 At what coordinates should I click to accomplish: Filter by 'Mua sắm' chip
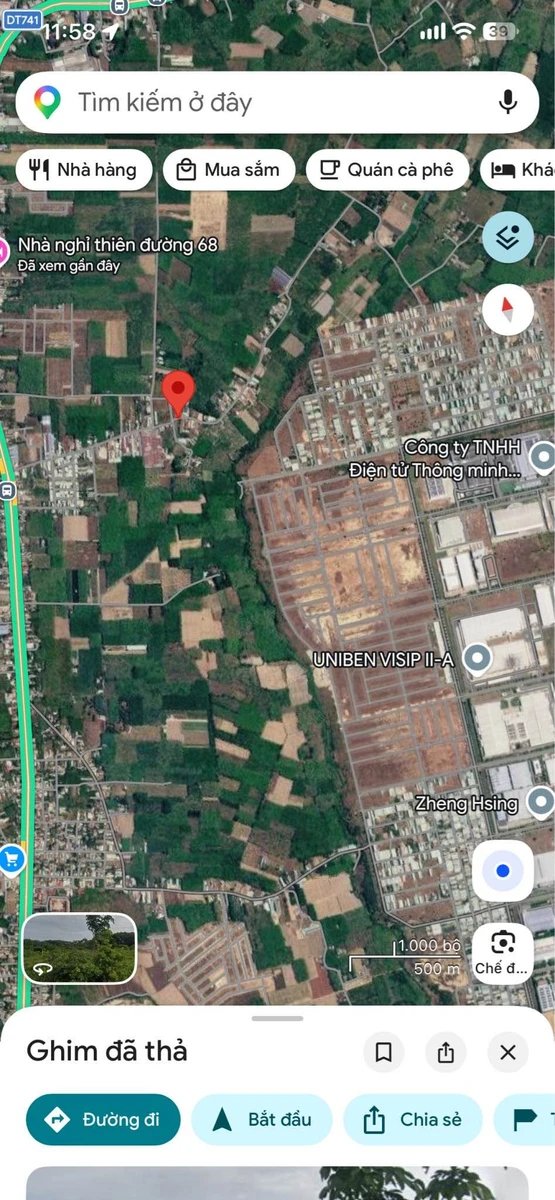pyautogui.click(x=229, y=170)
